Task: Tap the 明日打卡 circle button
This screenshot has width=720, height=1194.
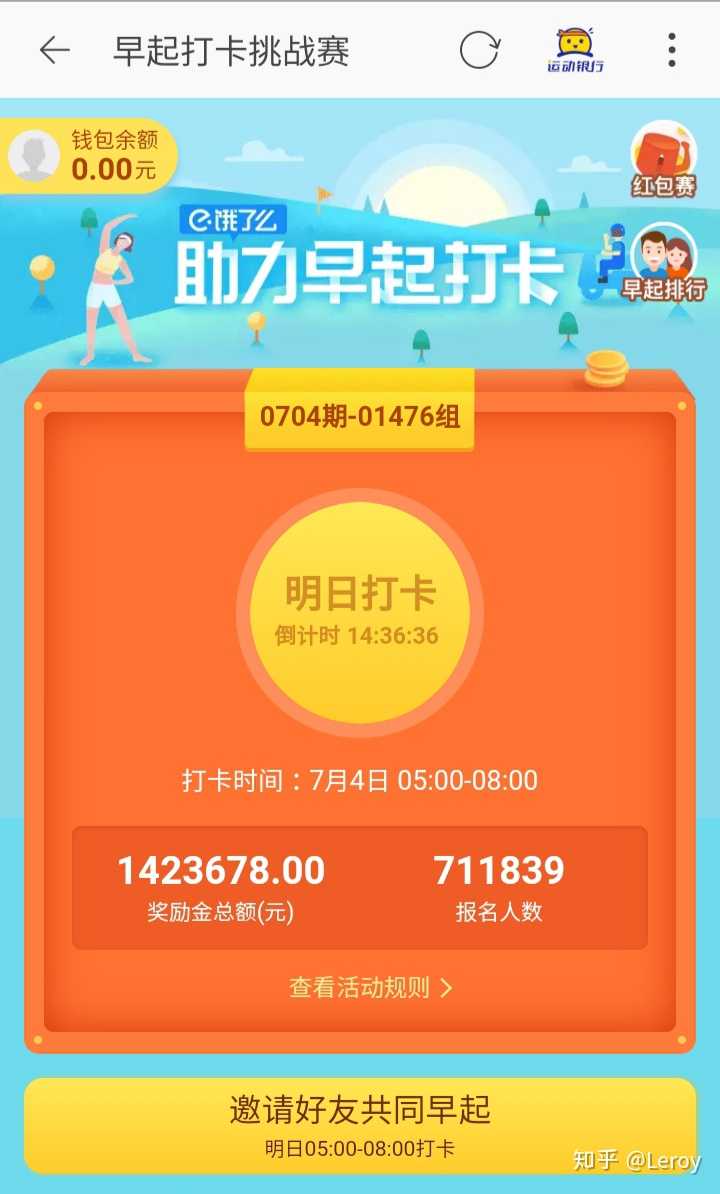Action: pyautogui.click(x=360, y=613)
